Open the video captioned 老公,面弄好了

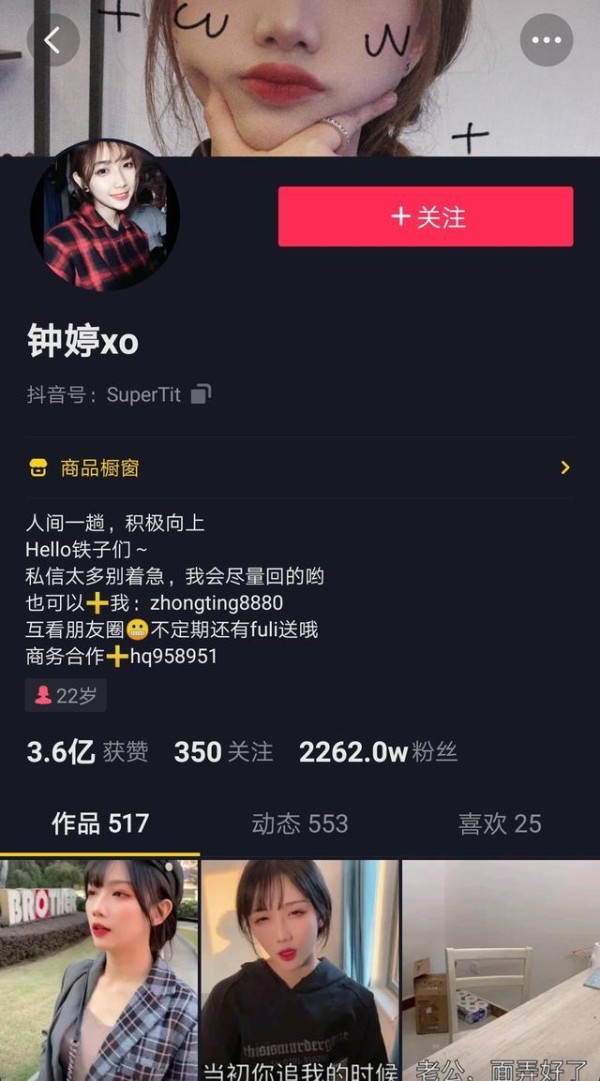500,970
